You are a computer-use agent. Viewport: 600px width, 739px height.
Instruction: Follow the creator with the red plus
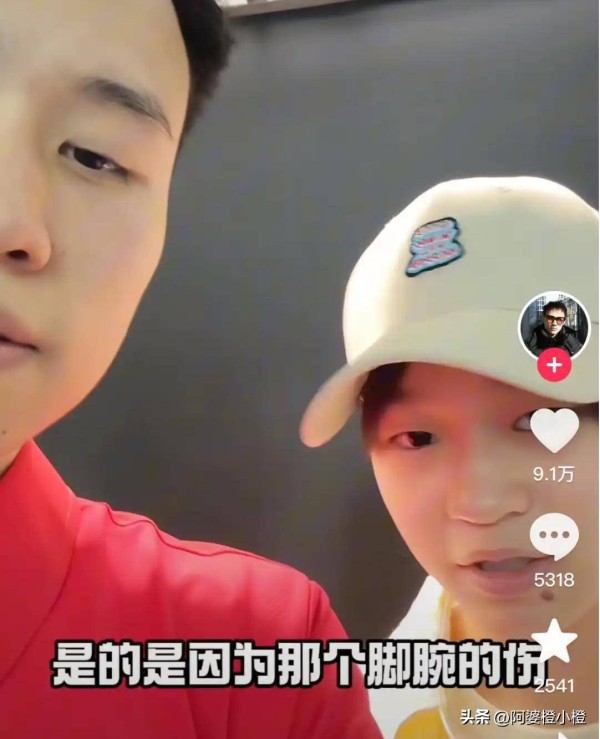(554, 365)
